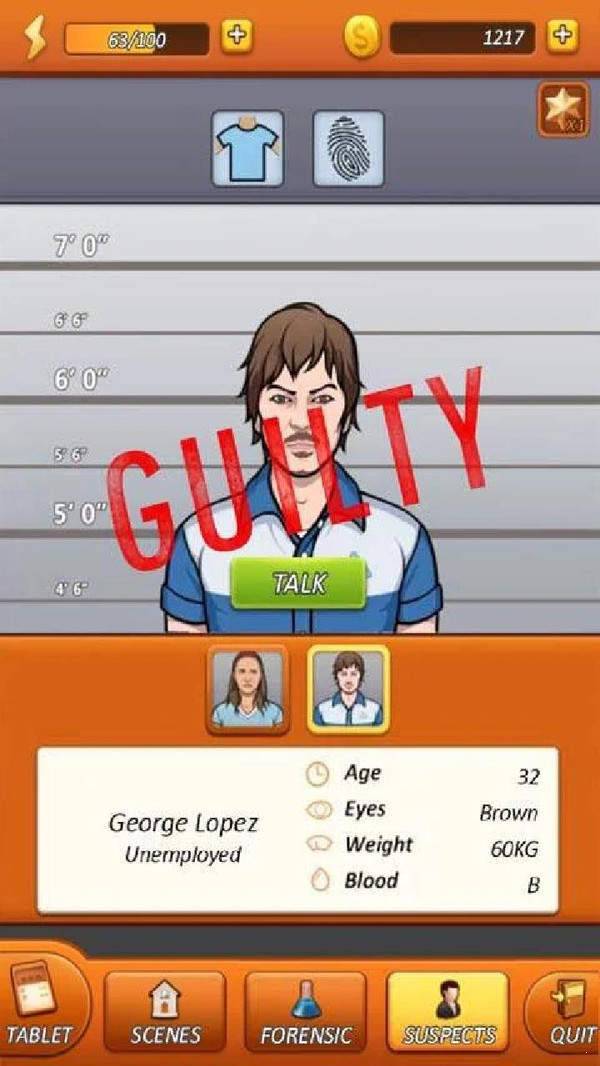The image size is (600, 1066).
Task: Select George Lopez's suspect portrait
Action: click(347, 689)
